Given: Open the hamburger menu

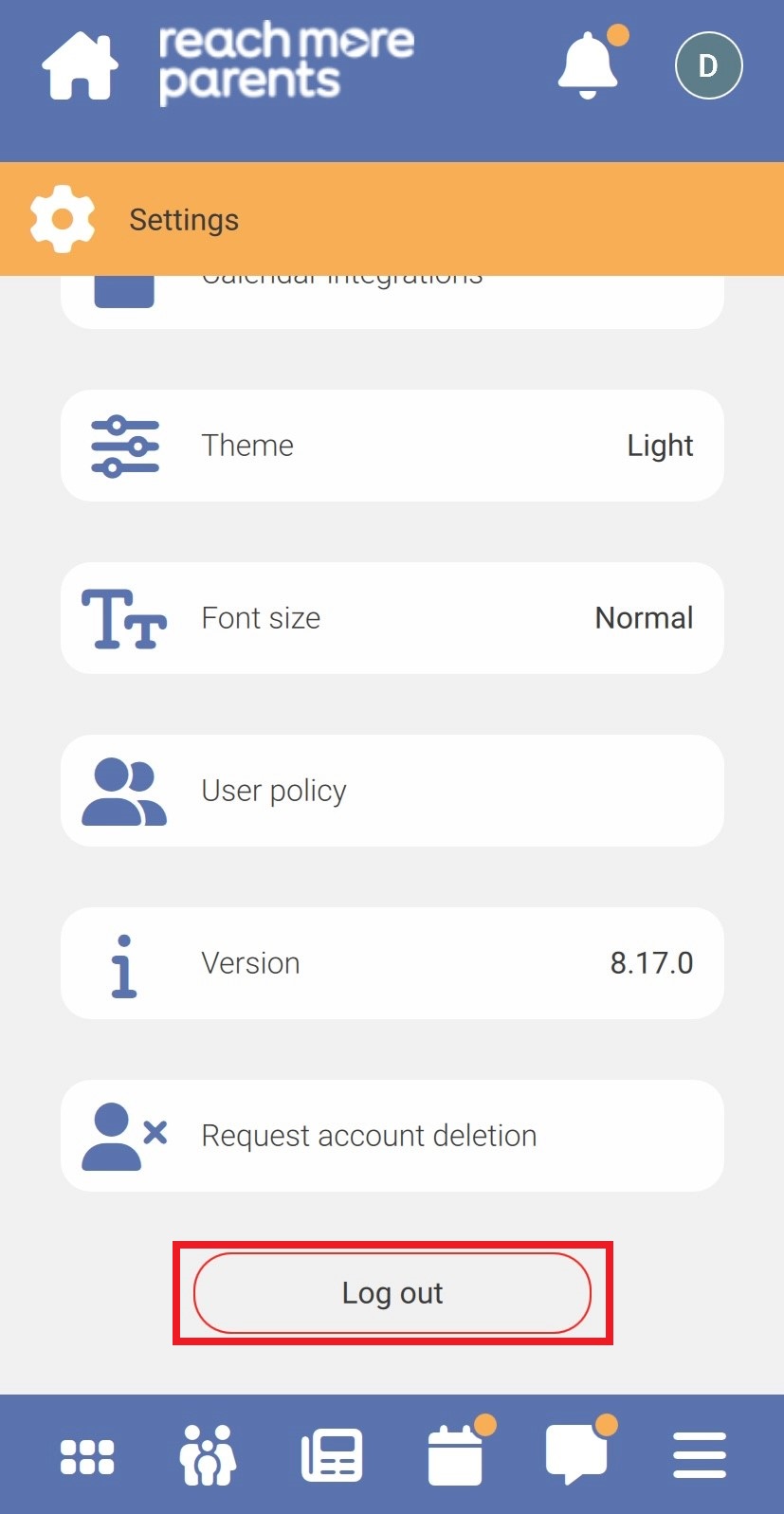Looking at the screenshot, I should click(x=699, y=1455).
